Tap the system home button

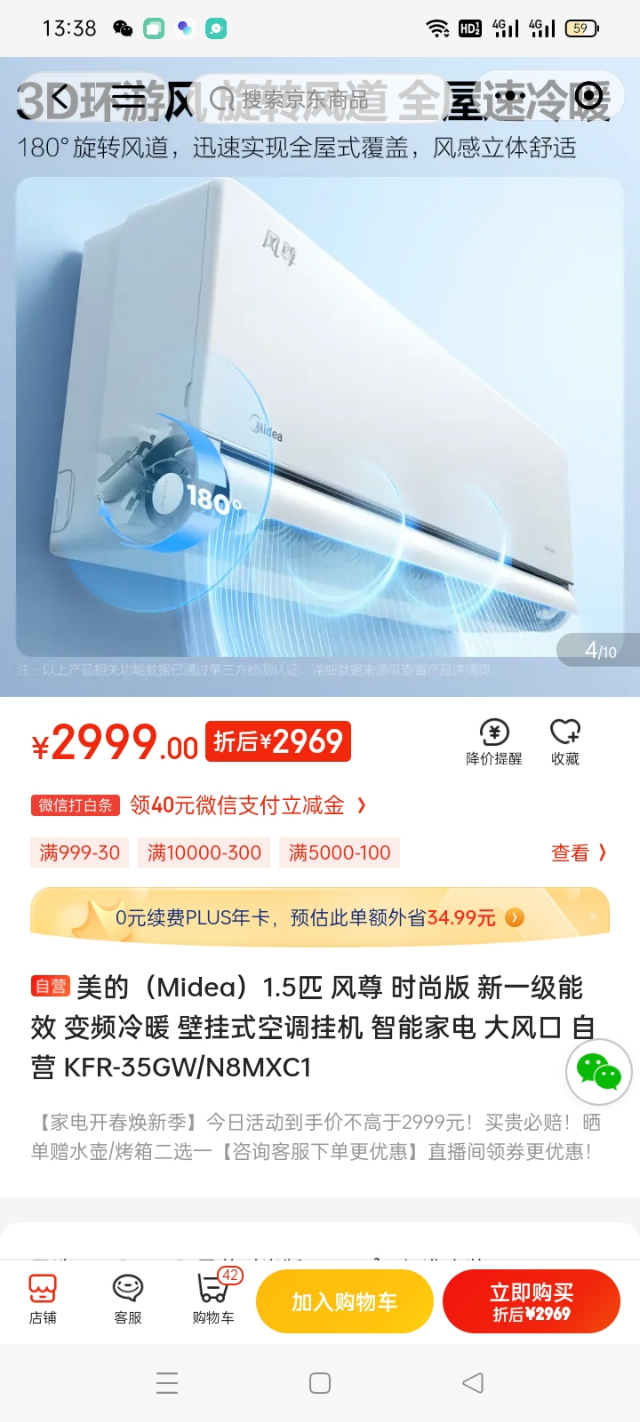pyautogui.click(x=320, y=1383)
